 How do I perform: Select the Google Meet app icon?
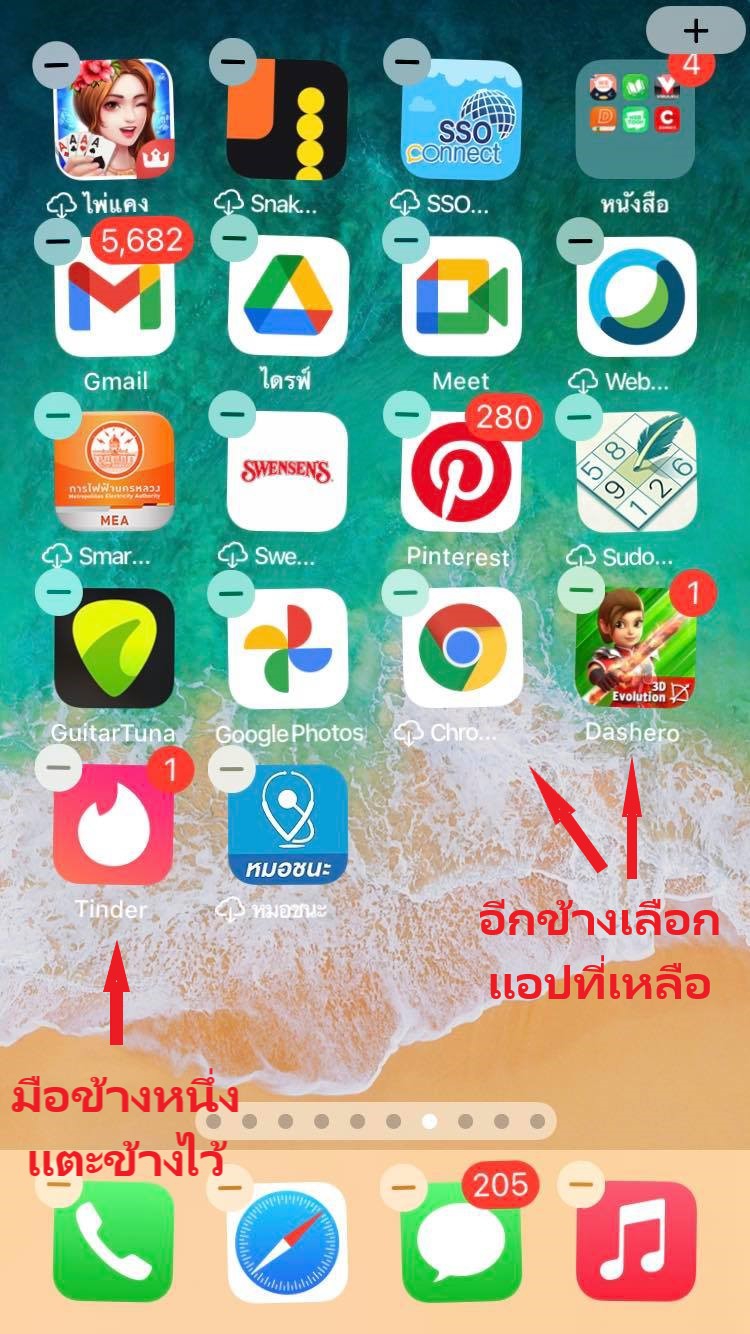pyautogui.click(x=462, y=296)
